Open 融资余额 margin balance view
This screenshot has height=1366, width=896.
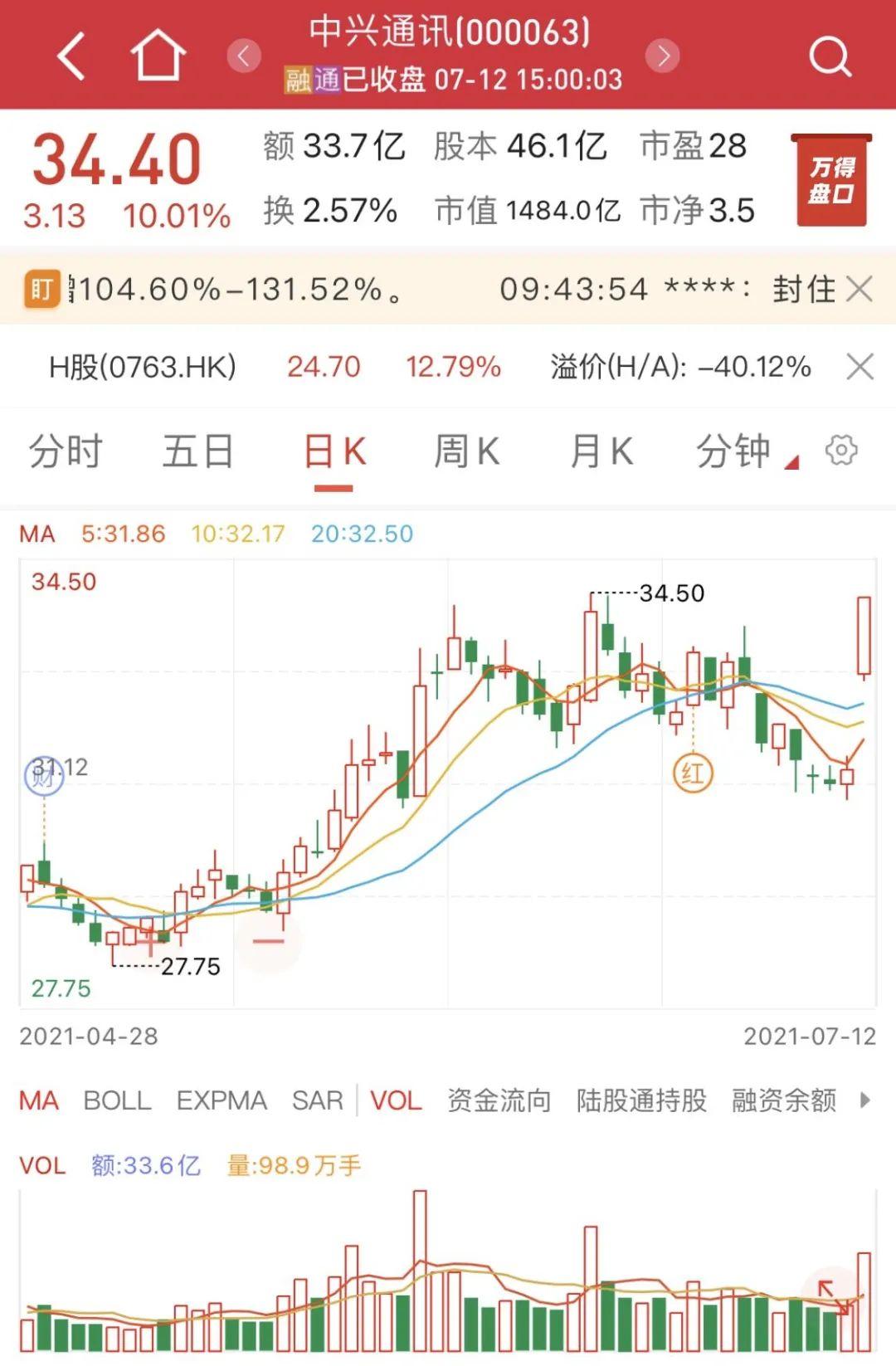click(783, 1099)
